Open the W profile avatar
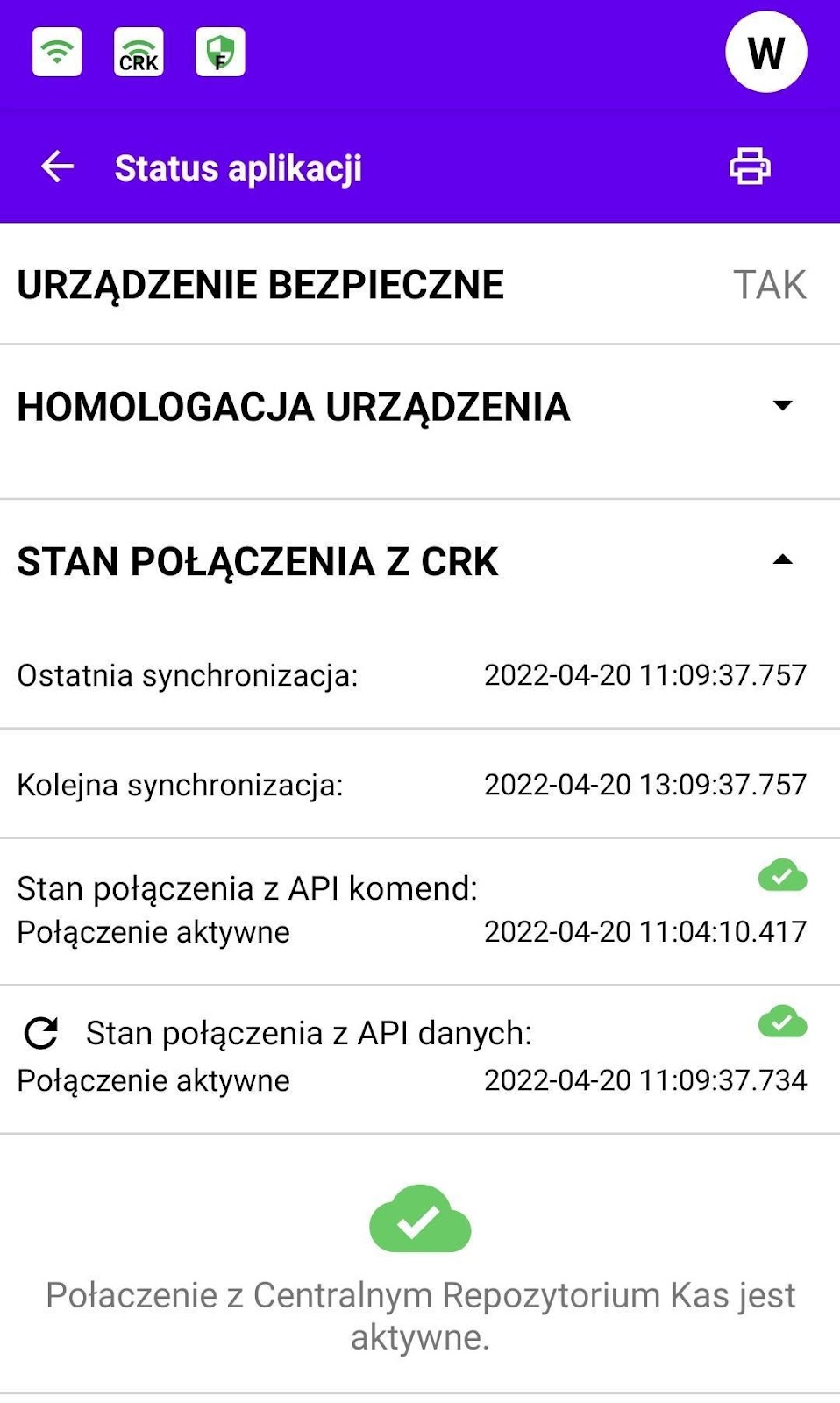Image resolution: width=840 pixels, height=1403 pixels. point(765,53)
